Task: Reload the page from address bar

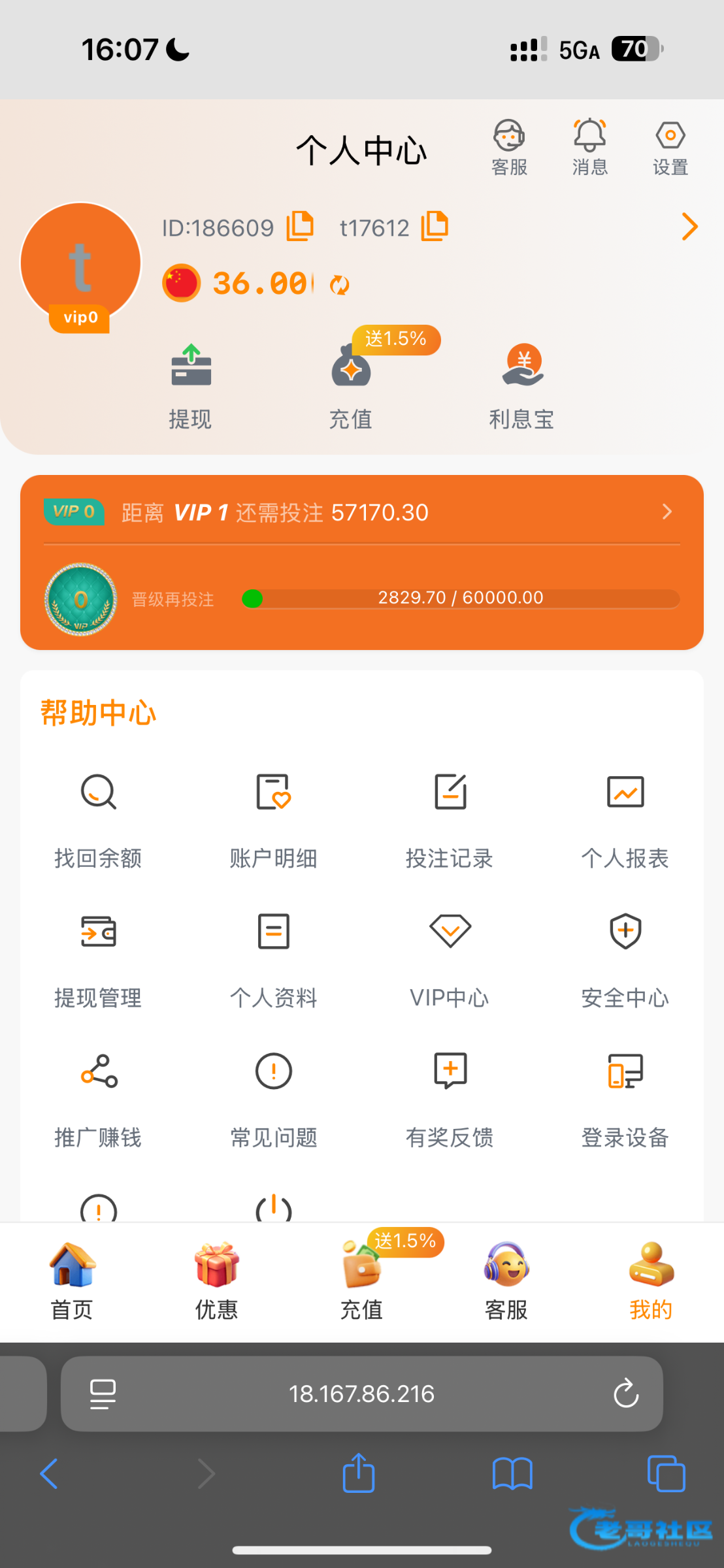Action: (625, 1394)
